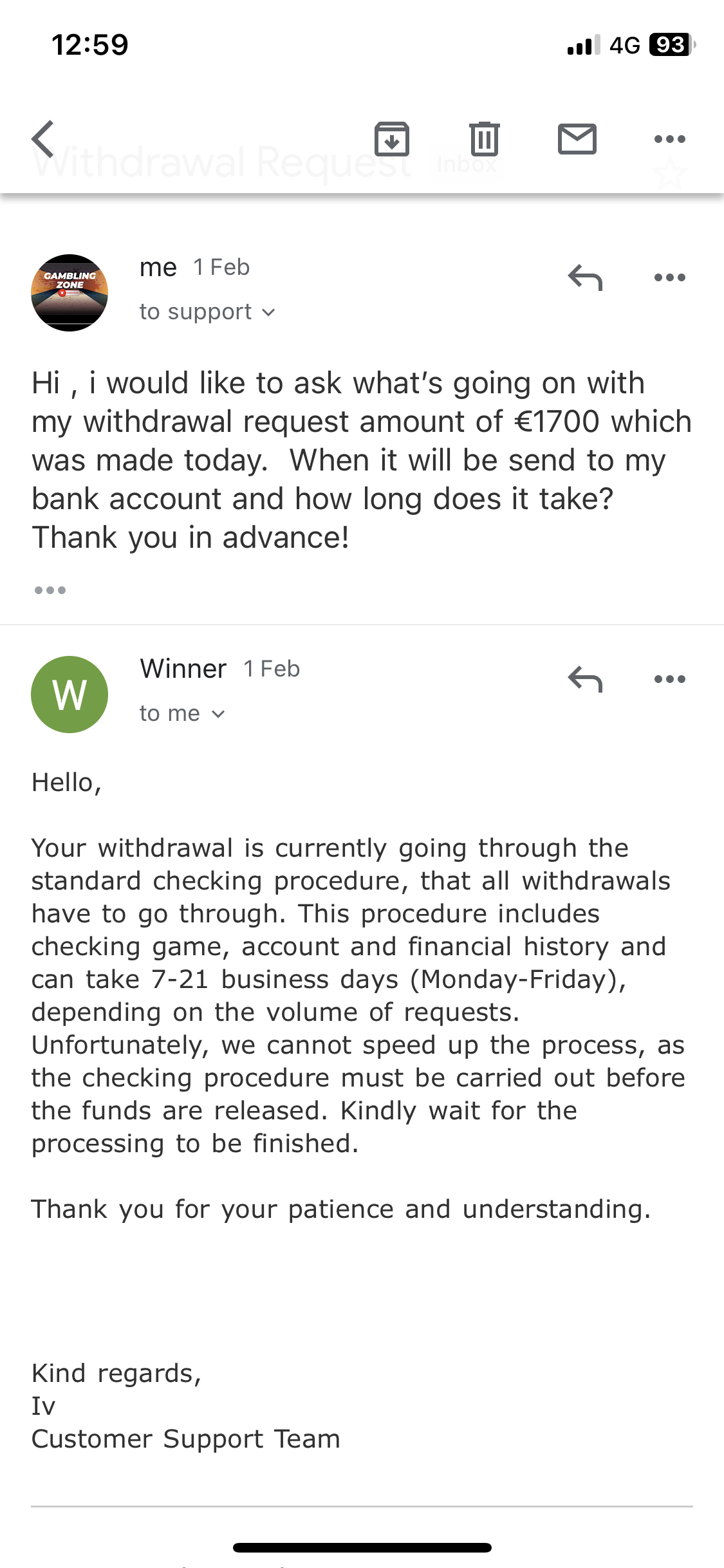This screenshot has height=1568, width=724.
Task: Open more options for Winner's message
Action: [669, 679]
